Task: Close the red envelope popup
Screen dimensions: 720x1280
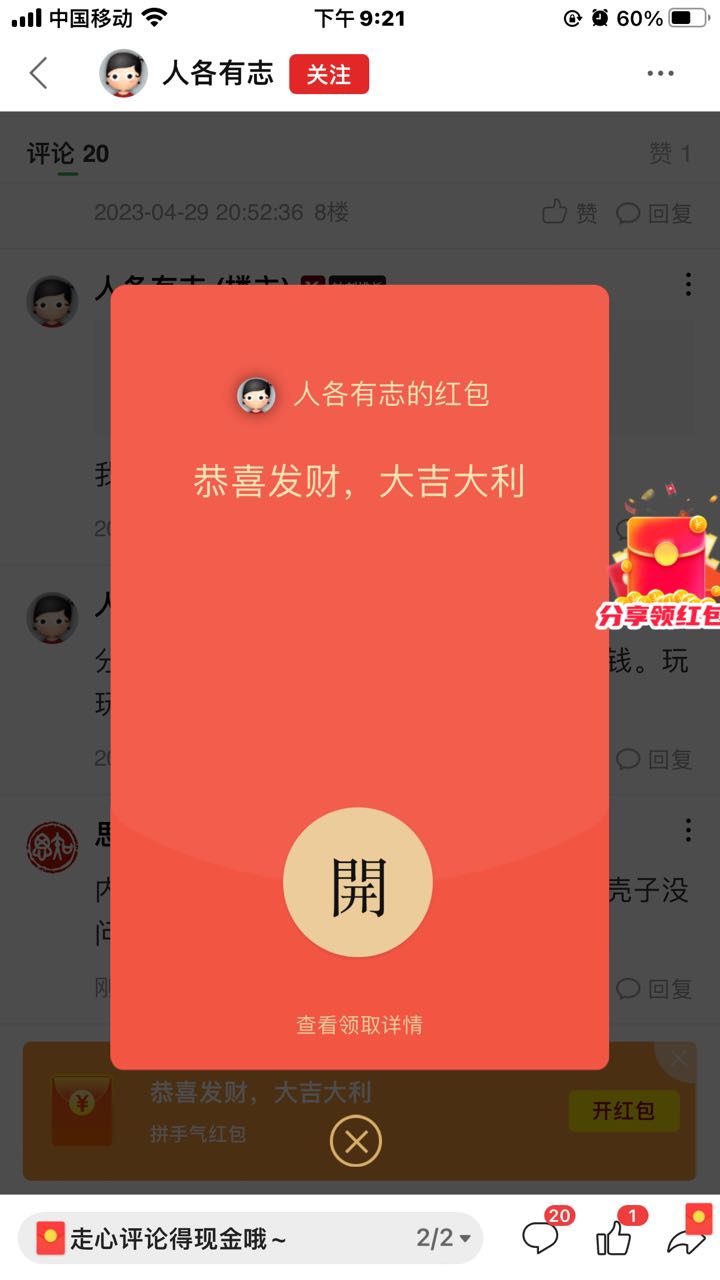Action: [356, 1141]
